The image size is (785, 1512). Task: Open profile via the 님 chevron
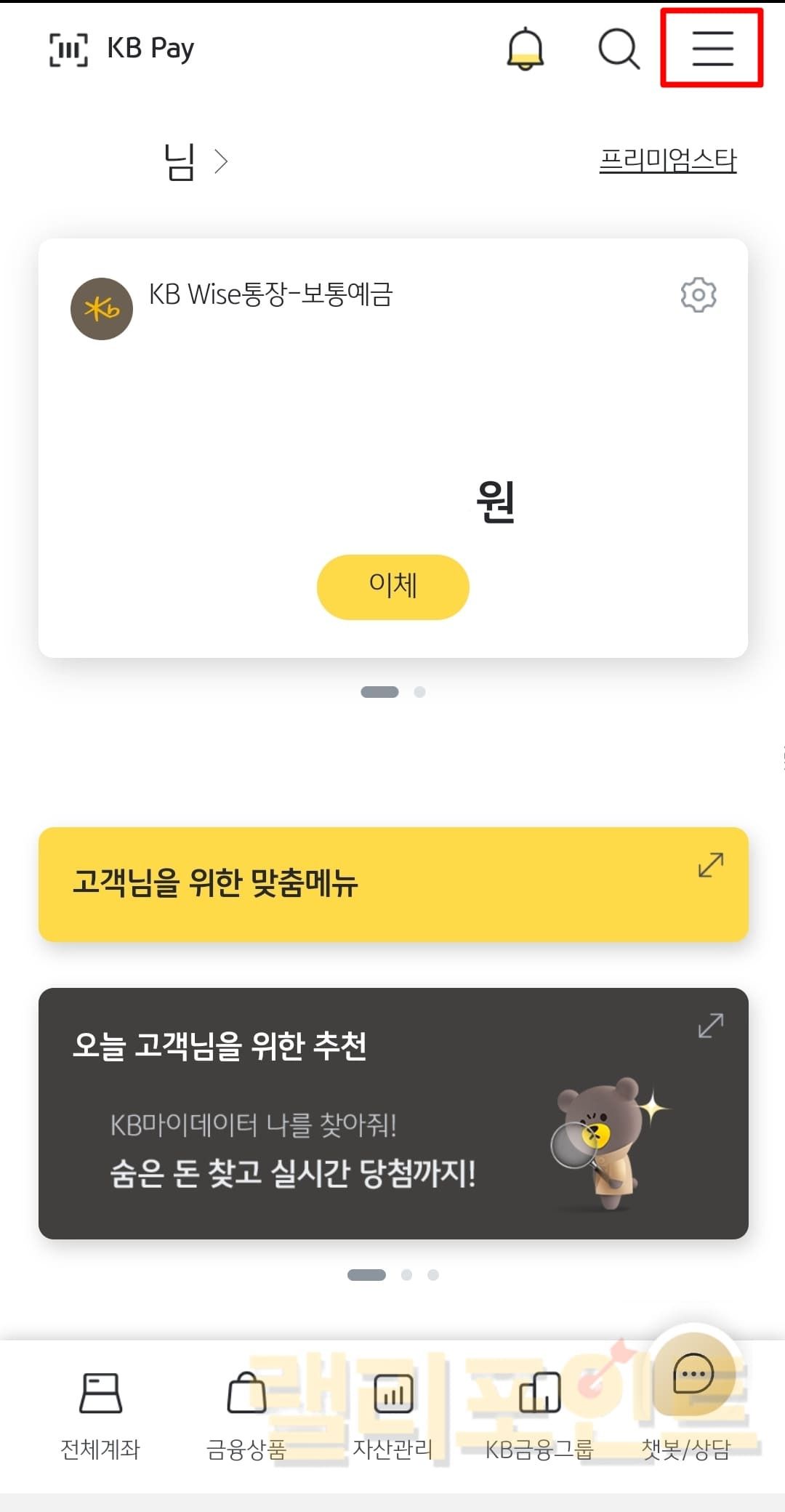coord(196,161)
